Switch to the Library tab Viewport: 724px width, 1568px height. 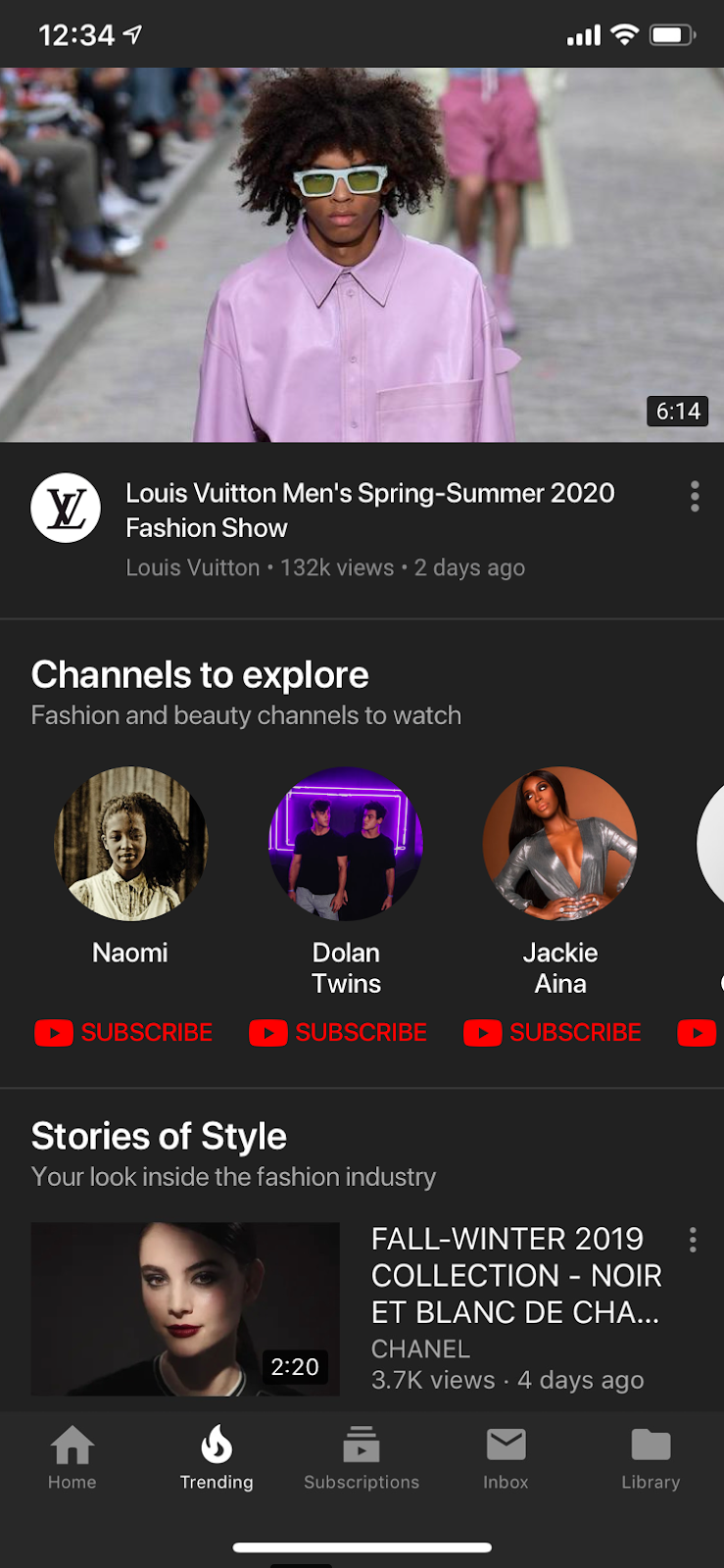coord(651,1457)
